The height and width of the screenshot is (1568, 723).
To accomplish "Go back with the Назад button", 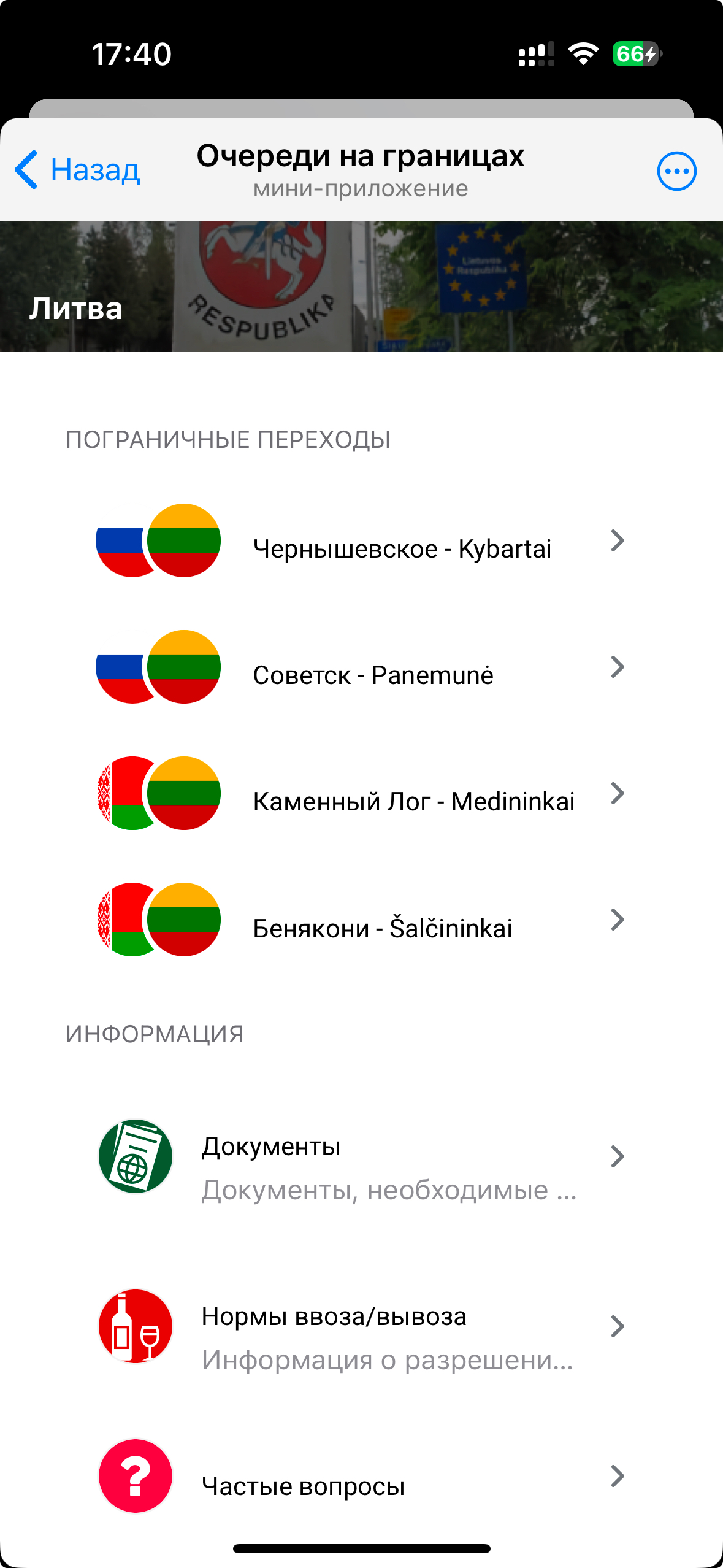I will (78, 170).
